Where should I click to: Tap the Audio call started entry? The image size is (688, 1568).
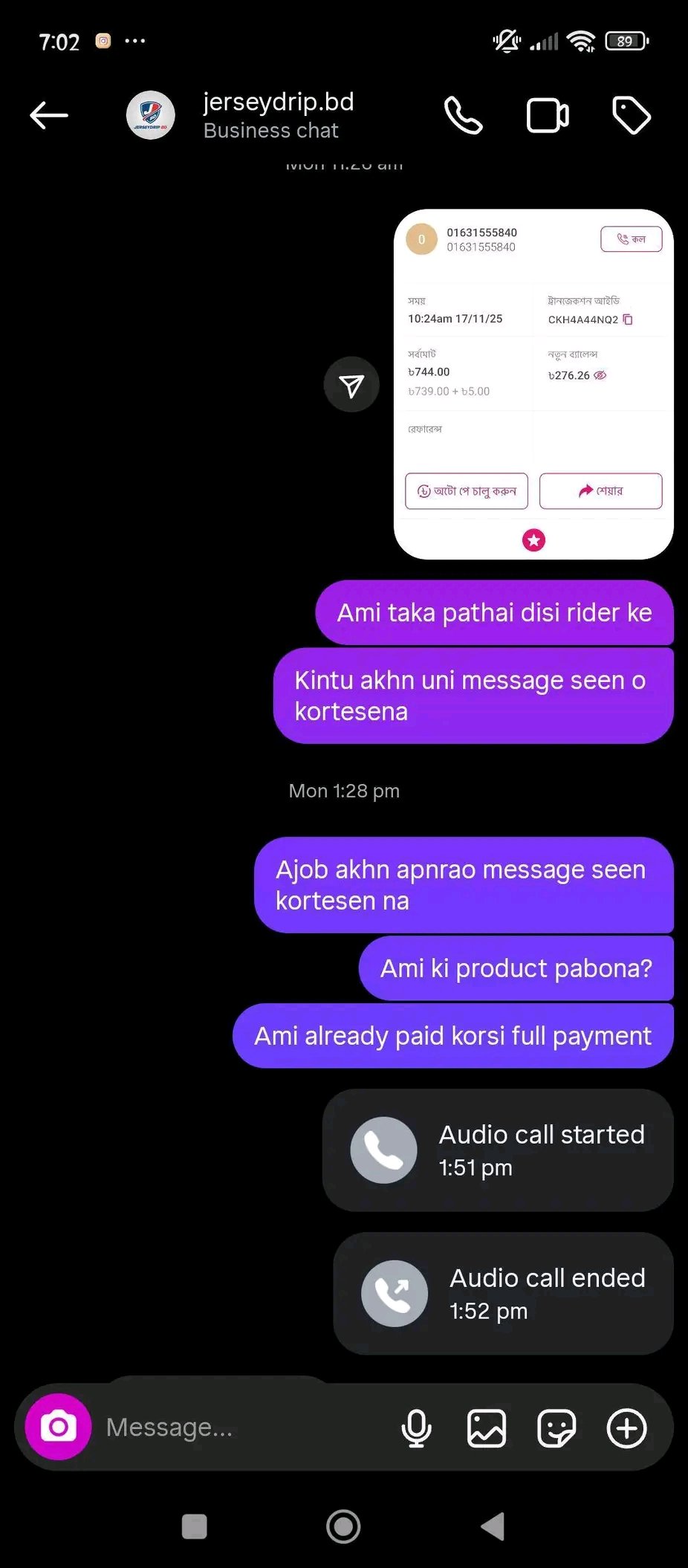[x=498, y=1150]
